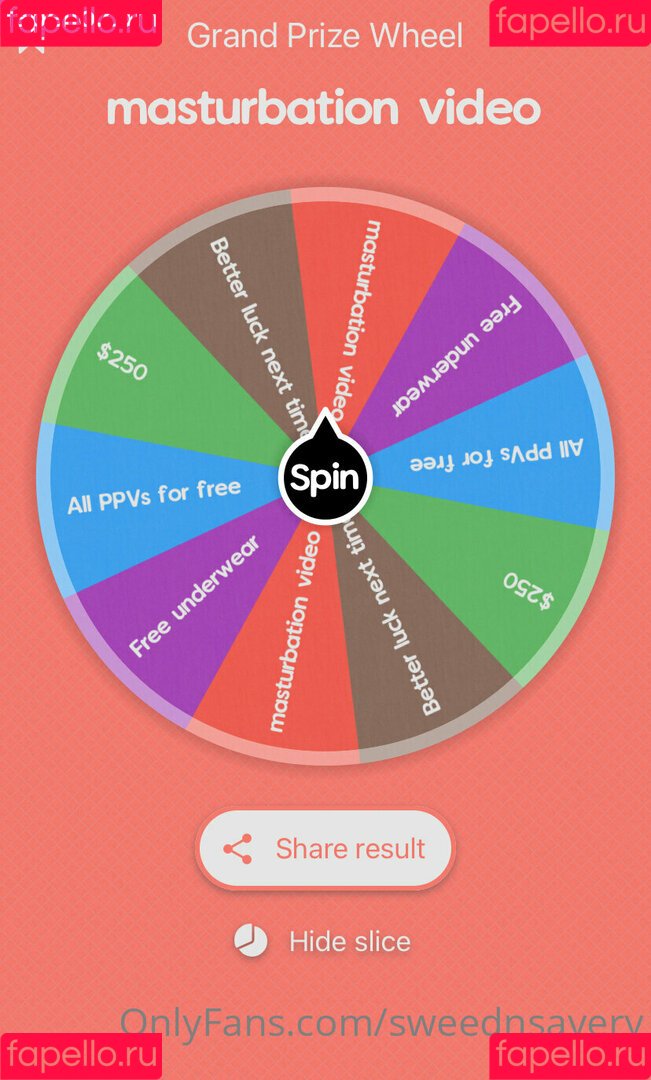Hide the selected slice

(x=325, y=941)
